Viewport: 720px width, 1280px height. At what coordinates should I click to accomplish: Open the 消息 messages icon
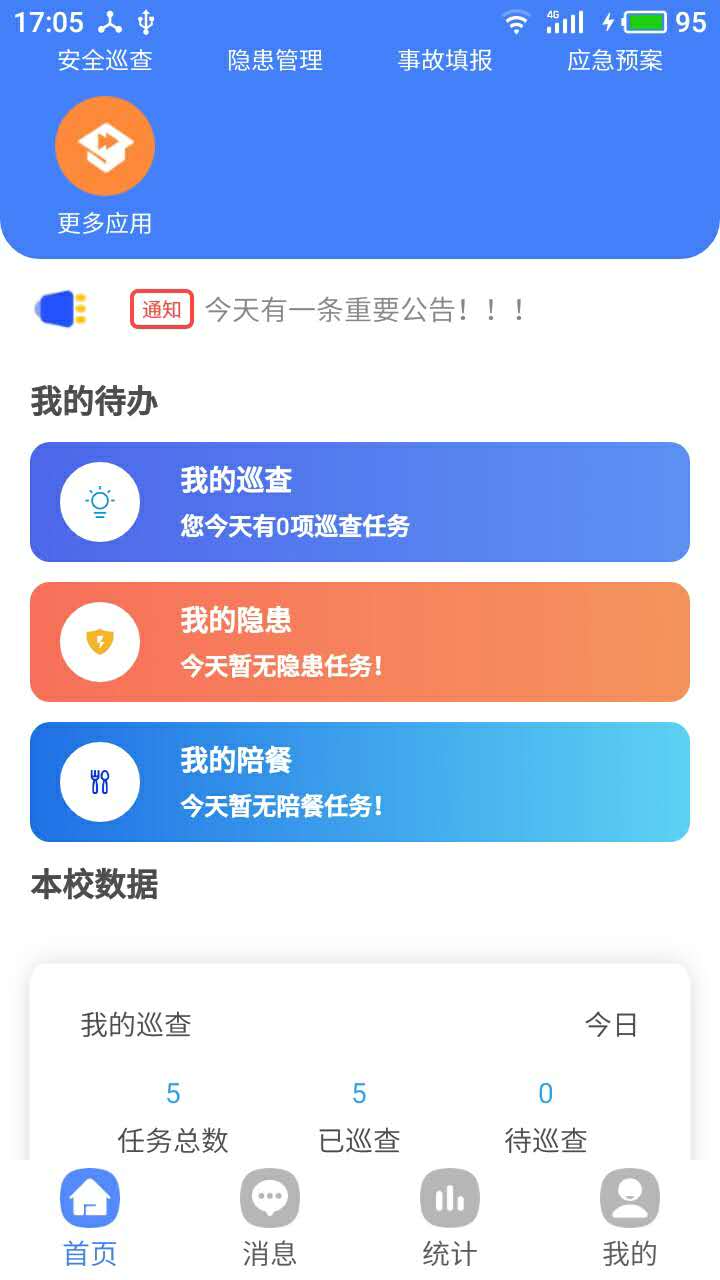[x=269, y=1196]
